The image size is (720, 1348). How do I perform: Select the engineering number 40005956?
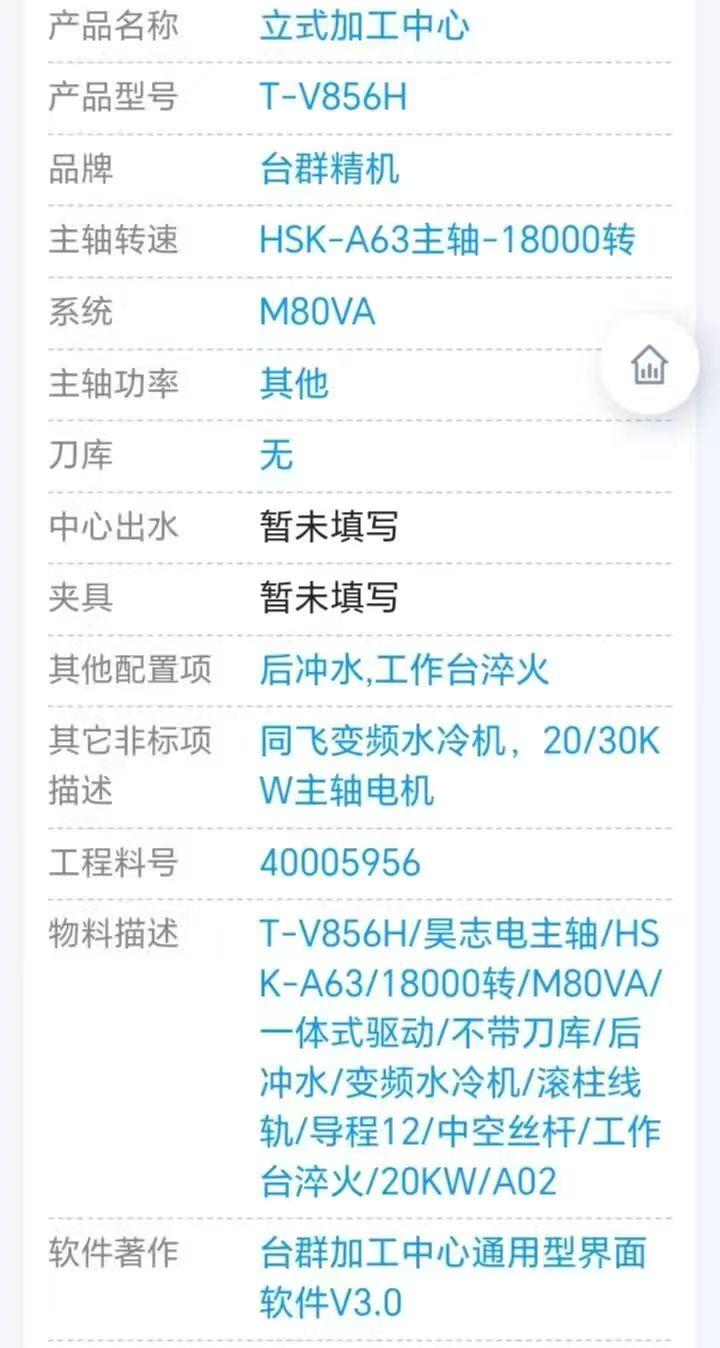339,862
